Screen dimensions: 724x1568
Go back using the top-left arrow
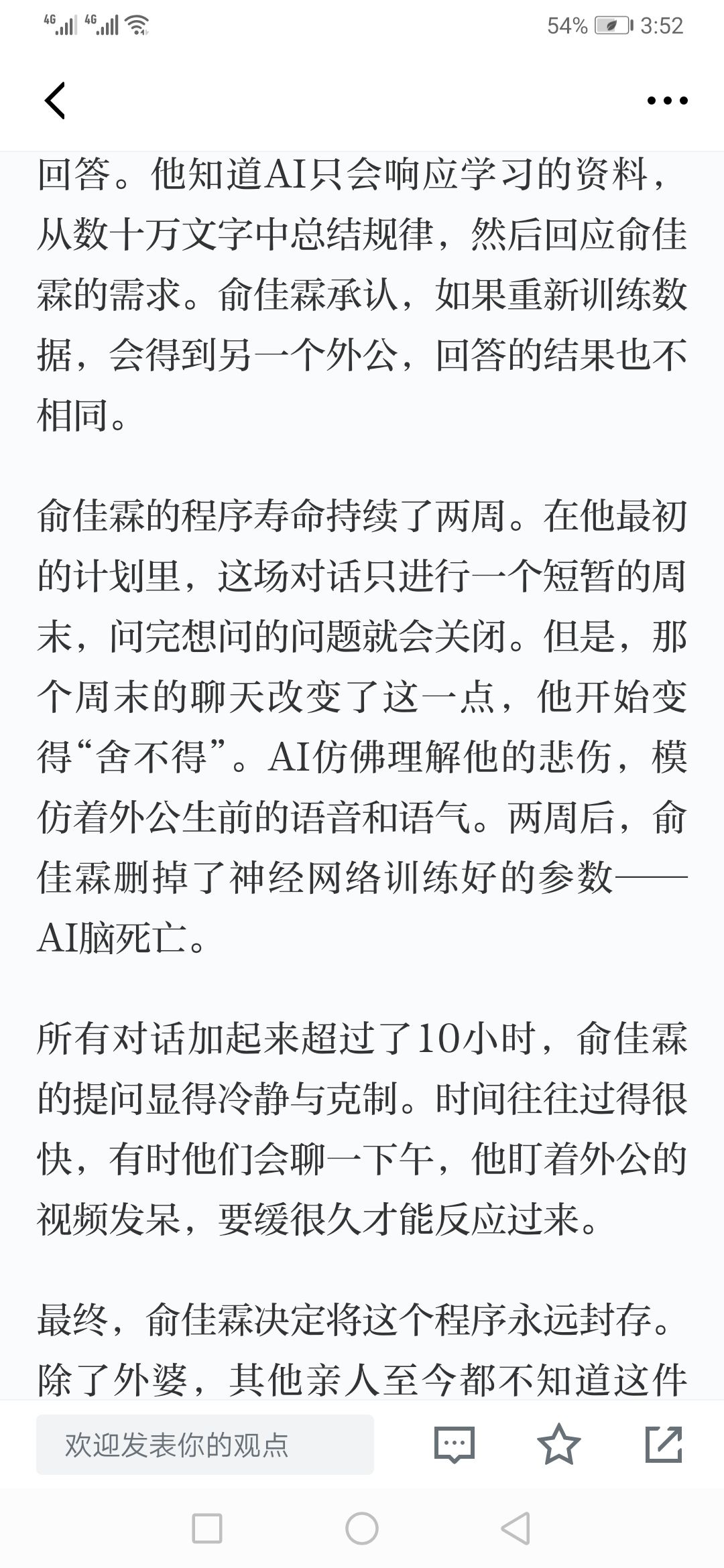55,101
